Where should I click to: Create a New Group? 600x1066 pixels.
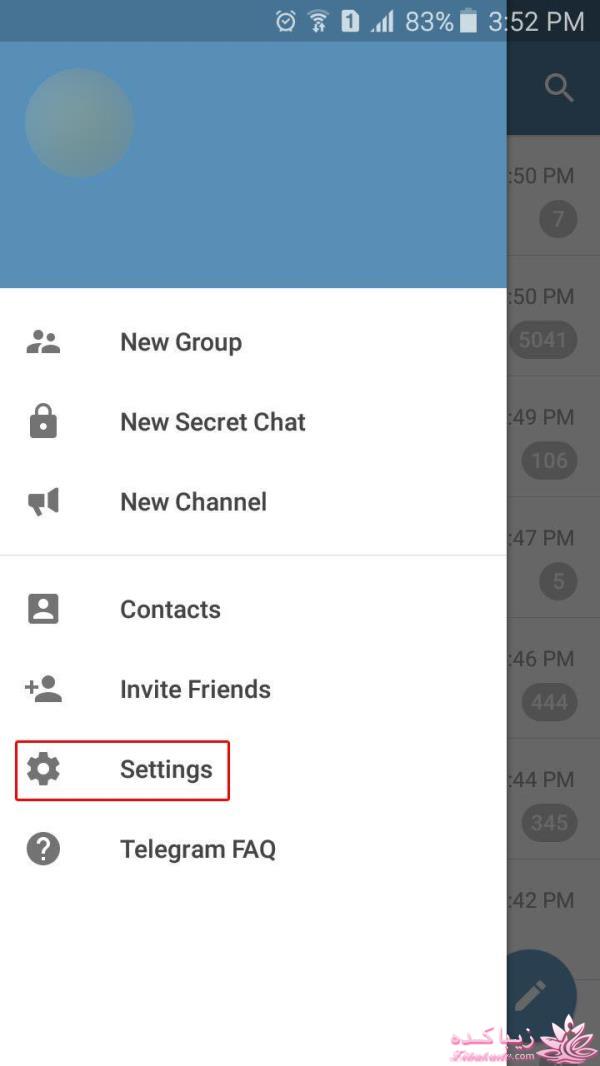[181, 342]
